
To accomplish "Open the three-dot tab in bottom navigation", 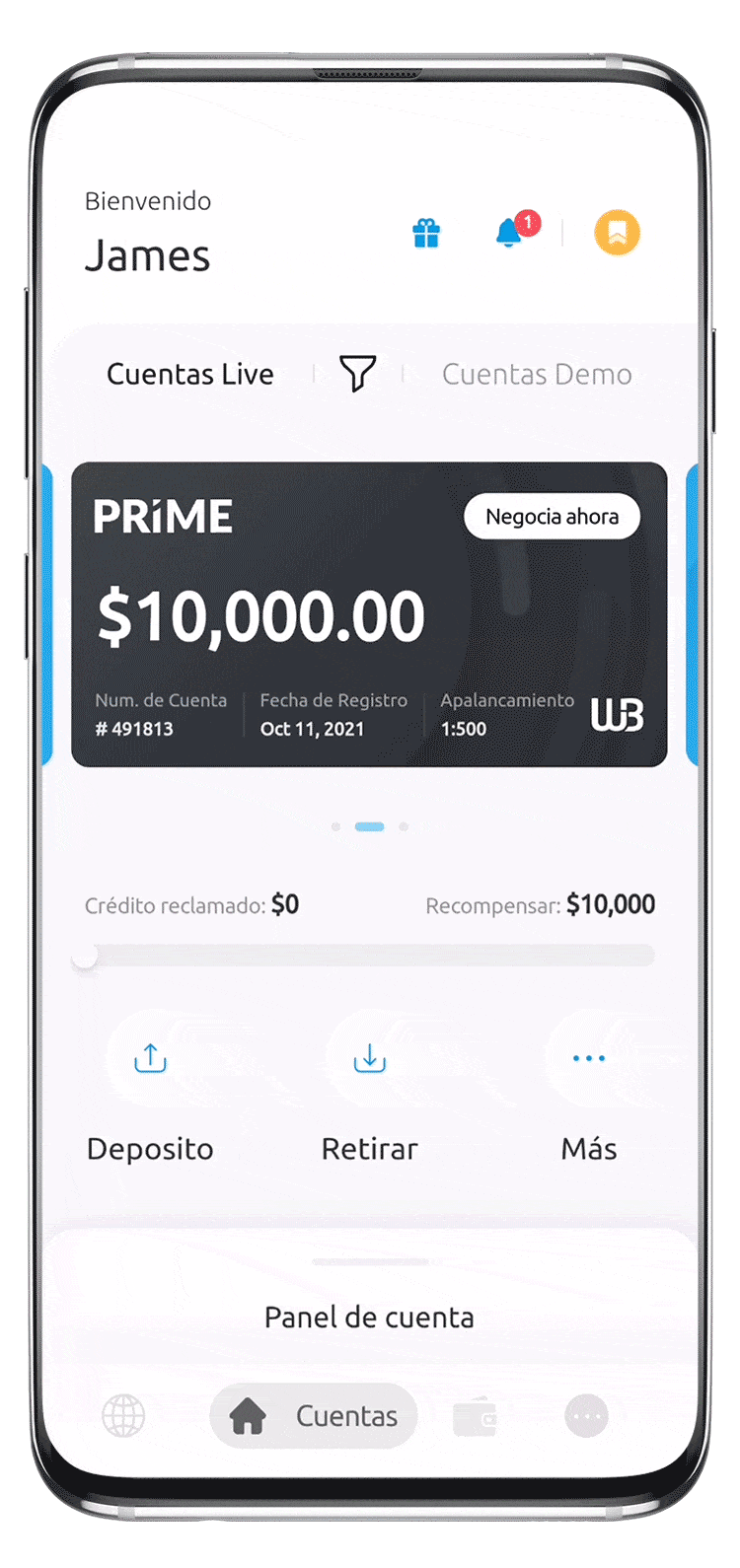I will [587, 1417].
